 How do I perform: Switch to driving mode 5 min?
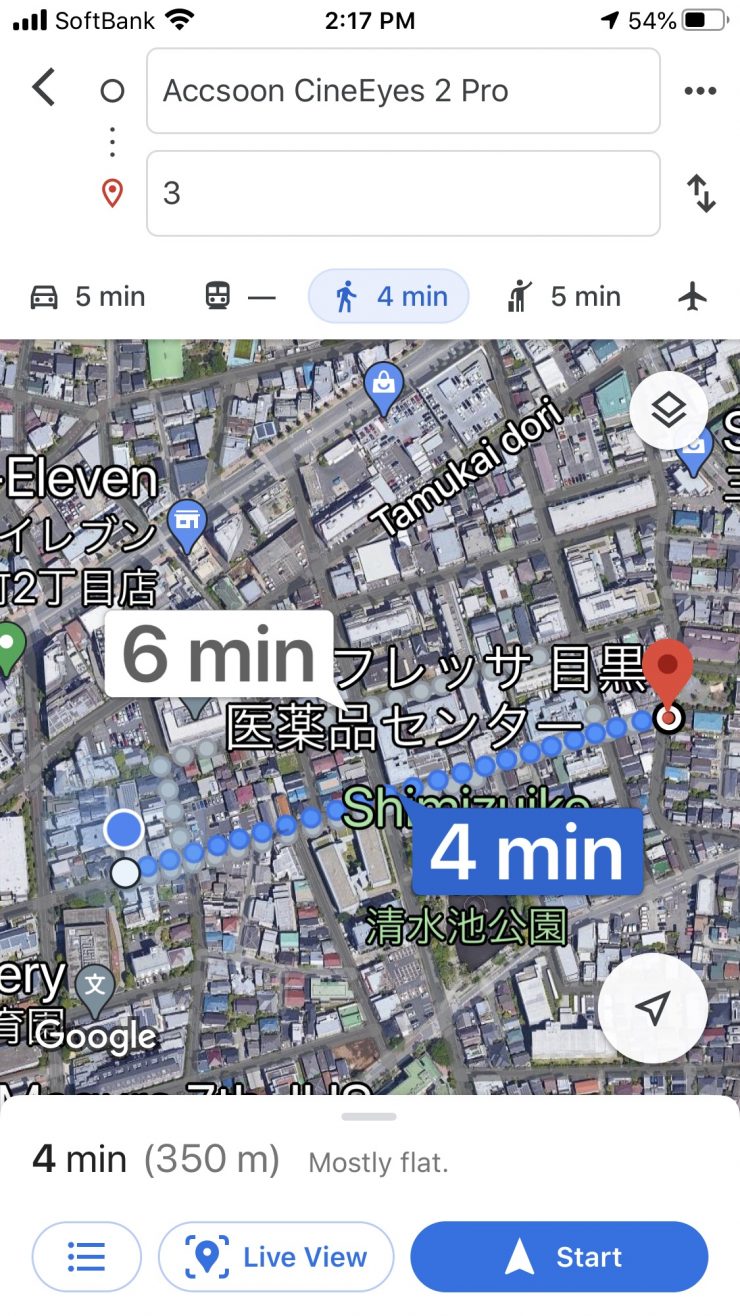[88, 297]
